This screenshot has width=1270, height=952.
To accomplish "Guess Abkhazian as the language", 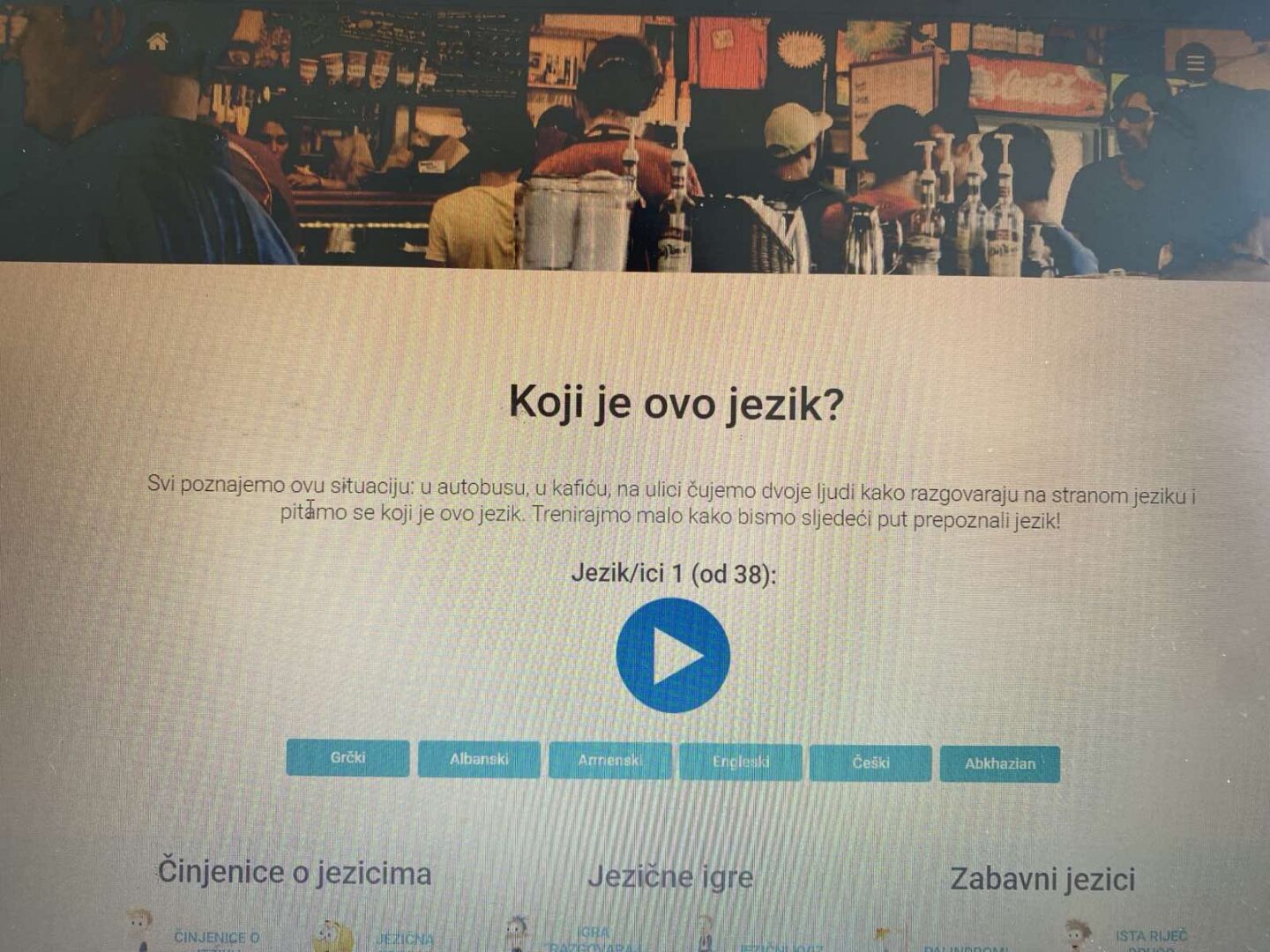I will click(x=1000, y=764).
